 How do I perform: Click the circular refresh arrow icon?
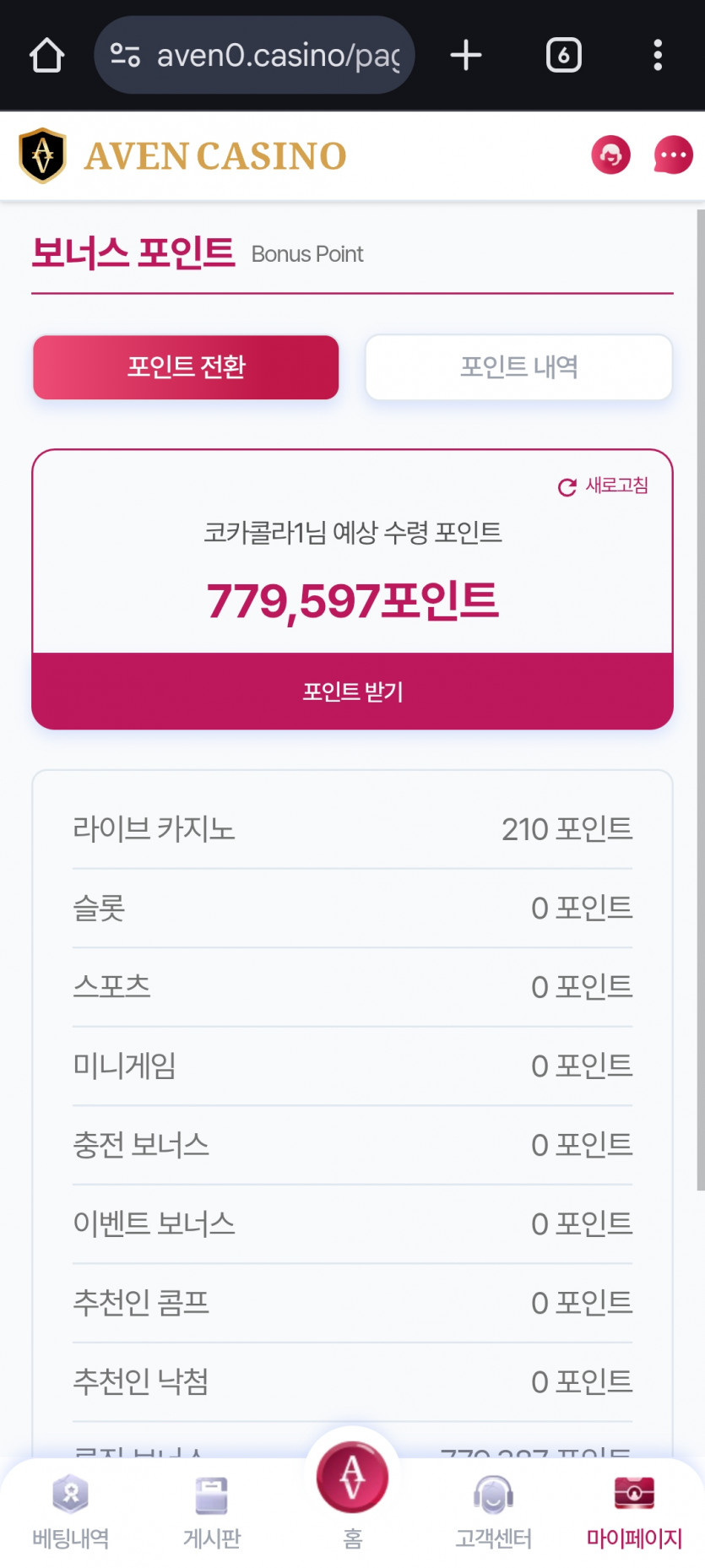coord(565,486)
